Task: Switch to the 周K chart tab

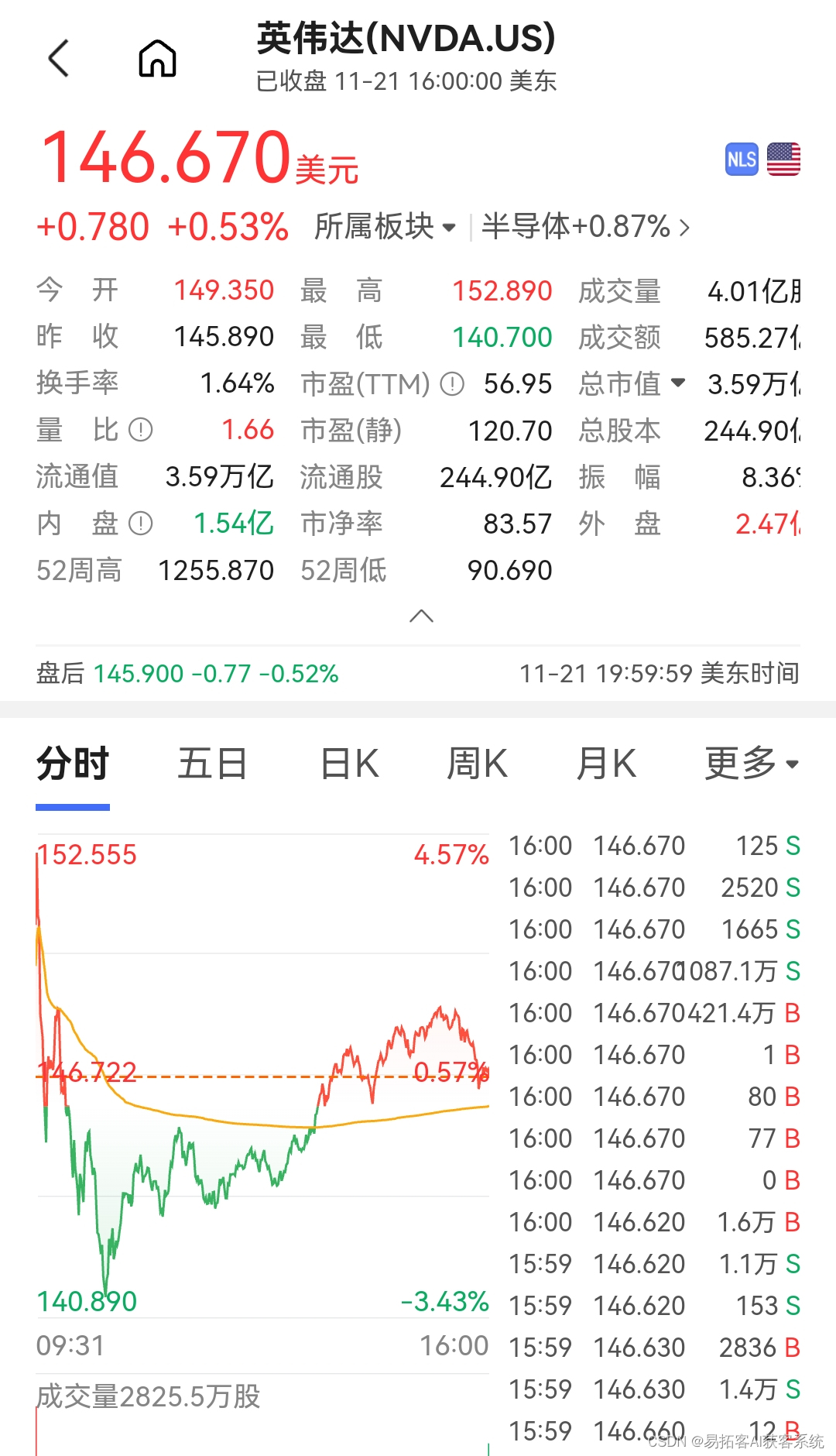Action: [477, 764]
